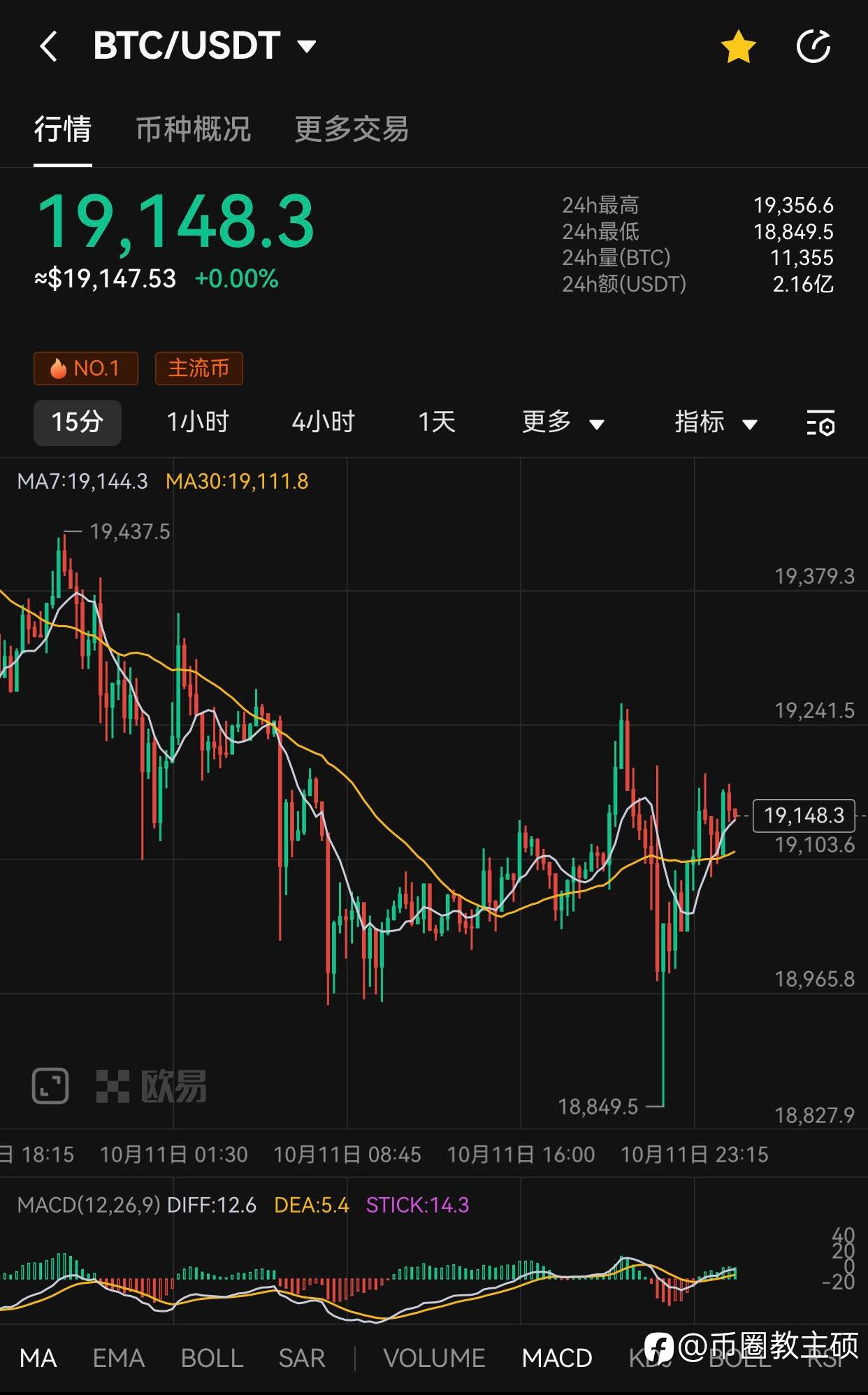Go back using the arrow icon
This screenshot has height=1395, width=868.
(48, 47)
